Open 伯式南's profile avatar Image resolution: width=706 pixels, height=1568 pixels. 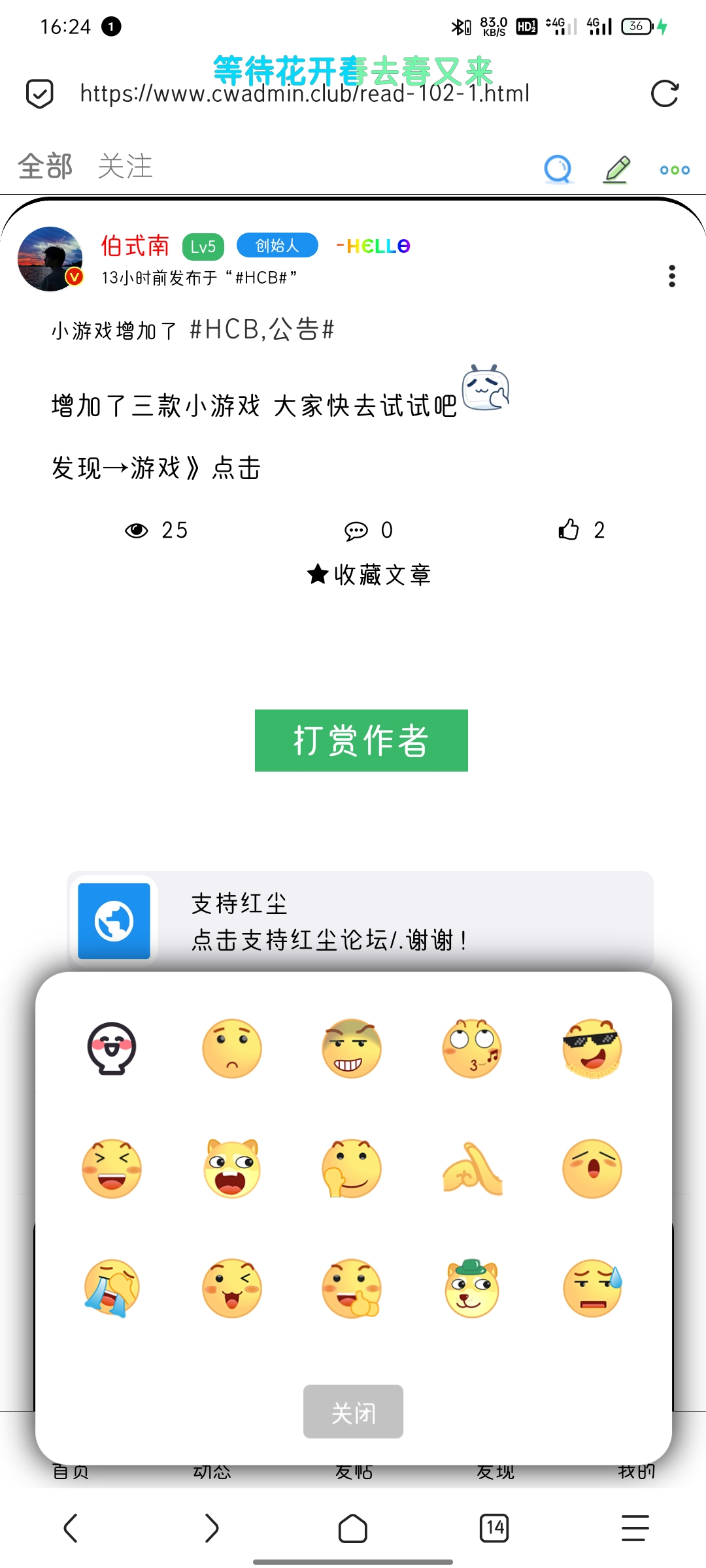pos(50,259)
